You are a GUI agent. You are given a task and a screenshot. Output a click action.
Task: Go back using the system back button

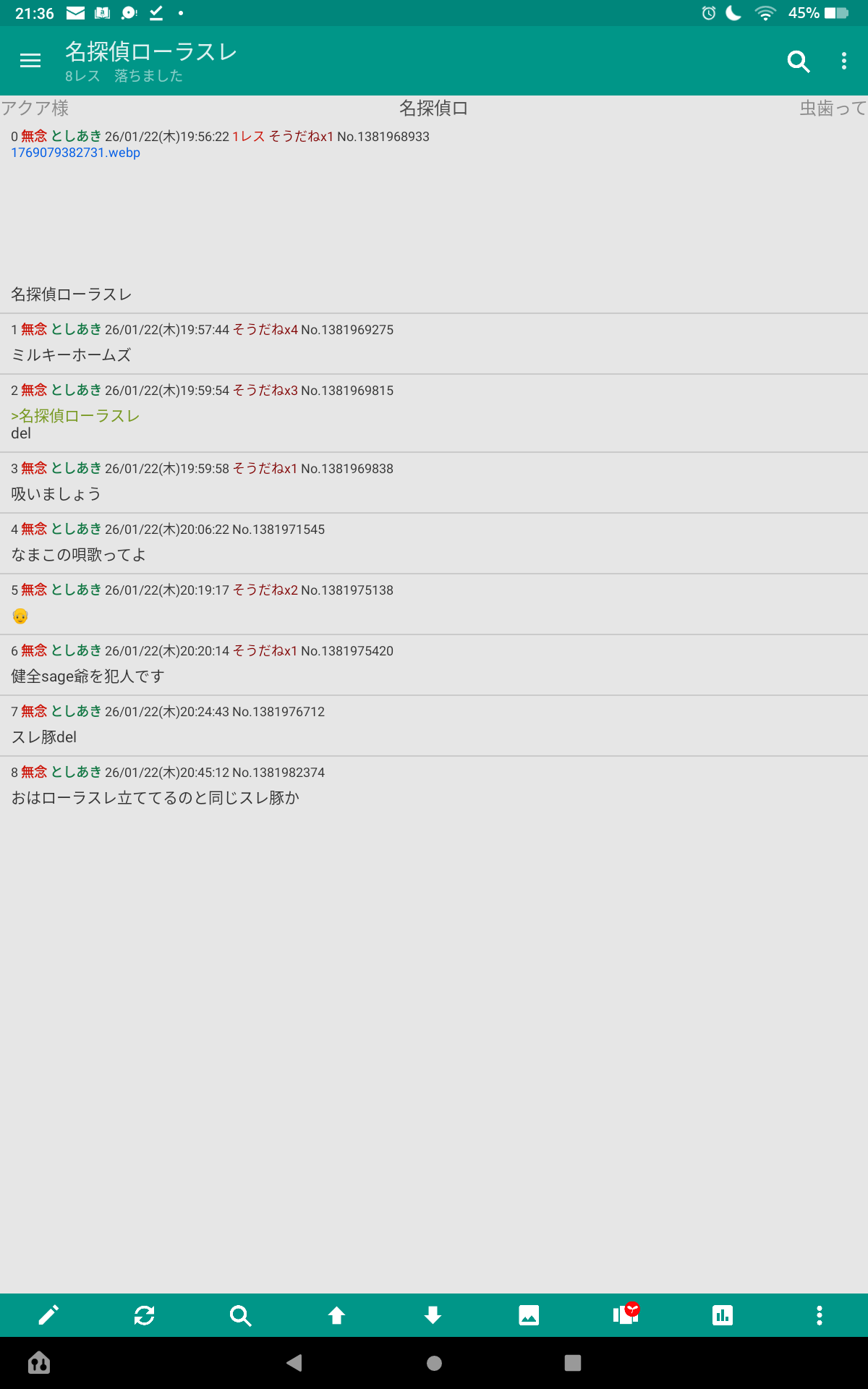tap(294, 1363)
